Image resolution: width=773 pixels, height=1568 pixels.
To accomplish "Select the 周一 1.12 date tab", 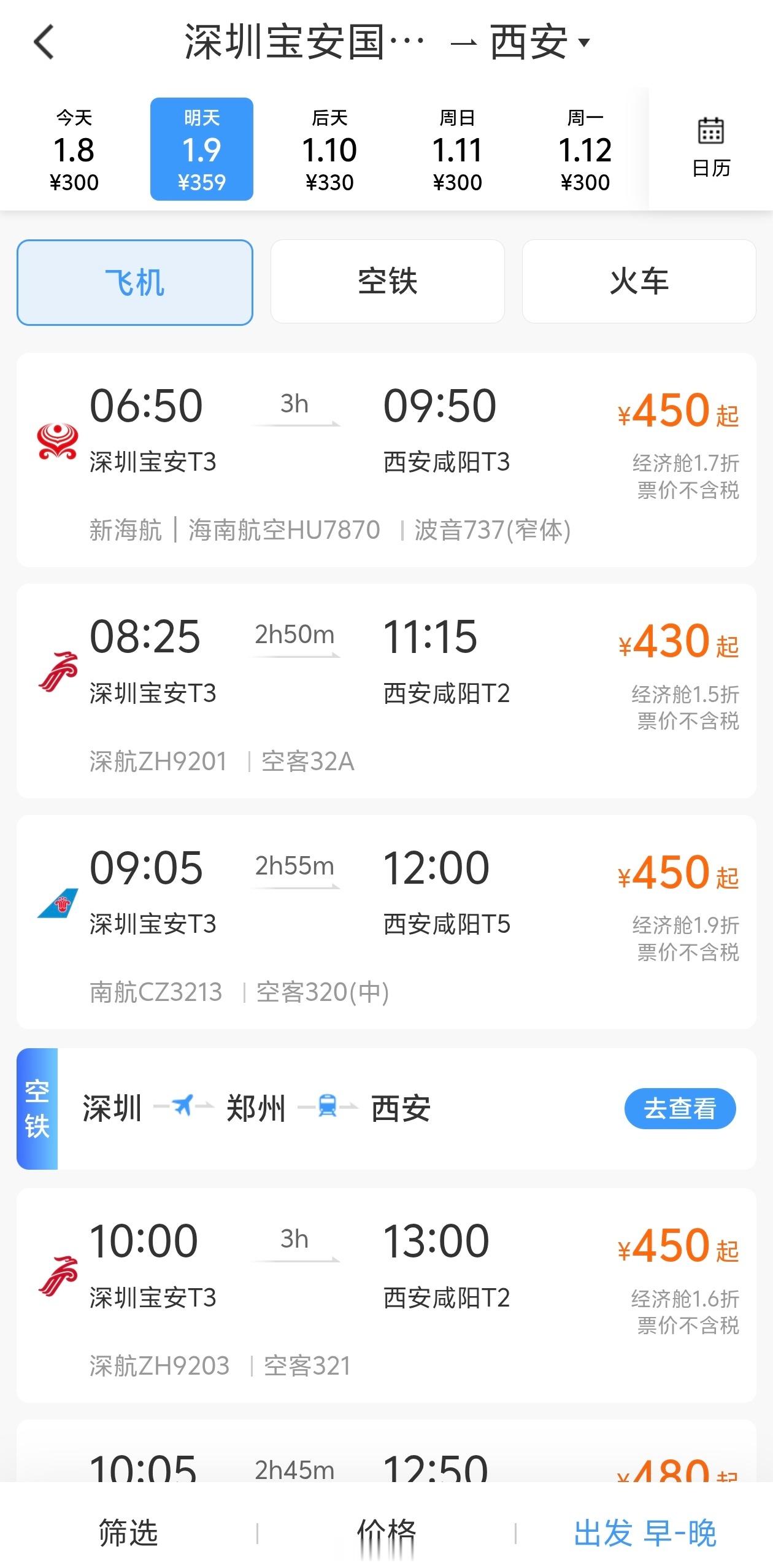I will coord(586,147).
